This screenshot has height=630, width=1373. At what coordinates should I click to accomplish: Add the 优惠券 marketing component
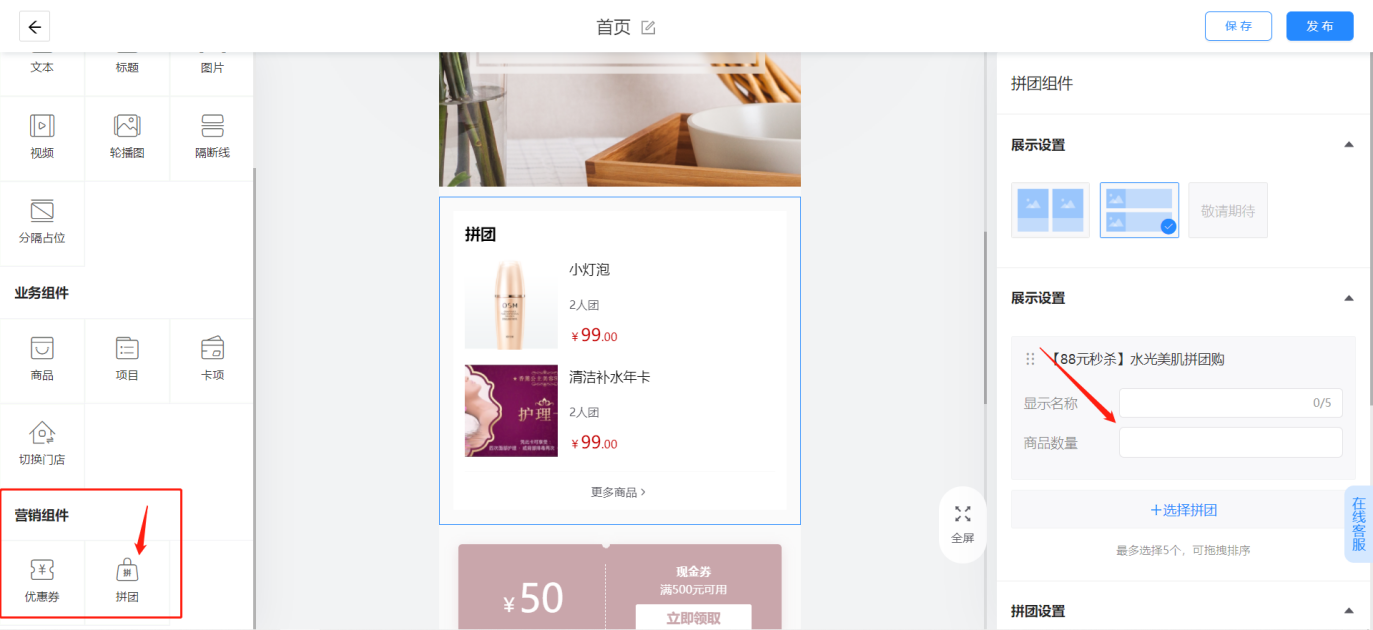pyautogui.click(x=42, y=581)
